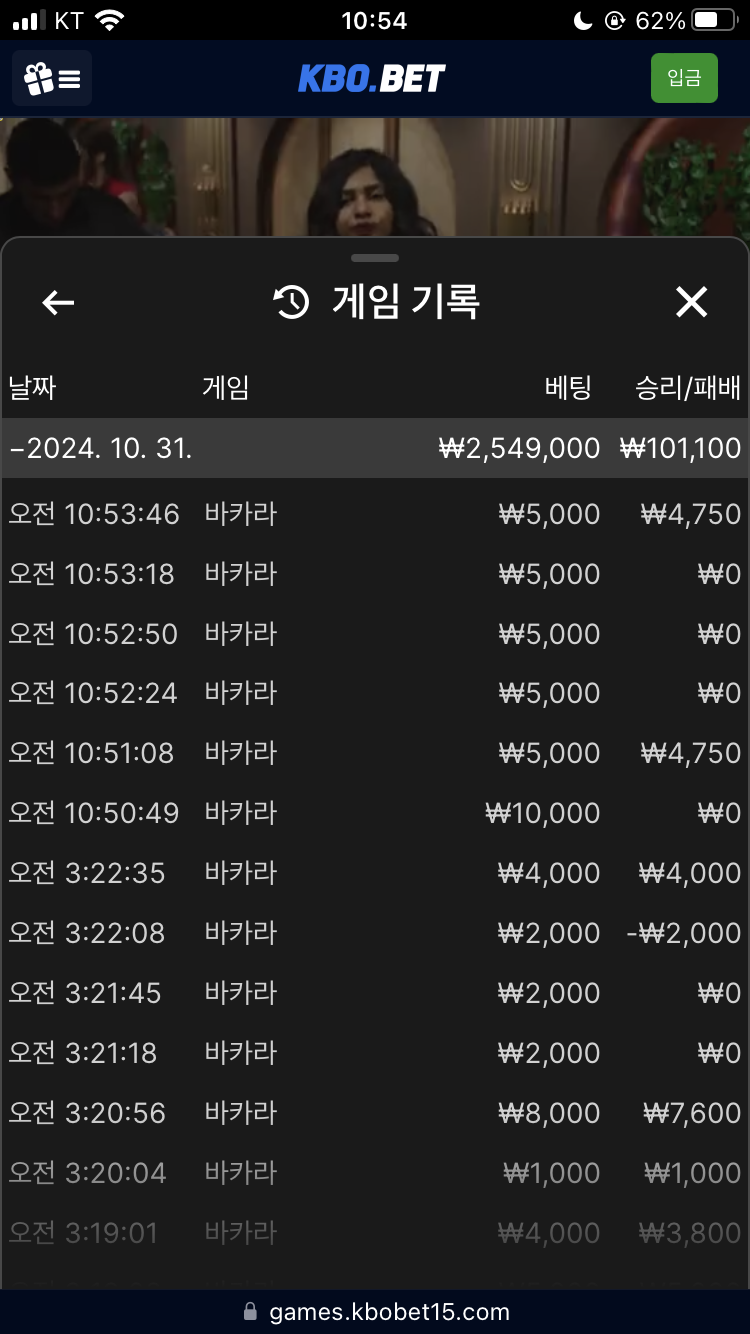Tap the green 입금 deposit button
Screen dimensions: 750x1334
coord(684,78)
